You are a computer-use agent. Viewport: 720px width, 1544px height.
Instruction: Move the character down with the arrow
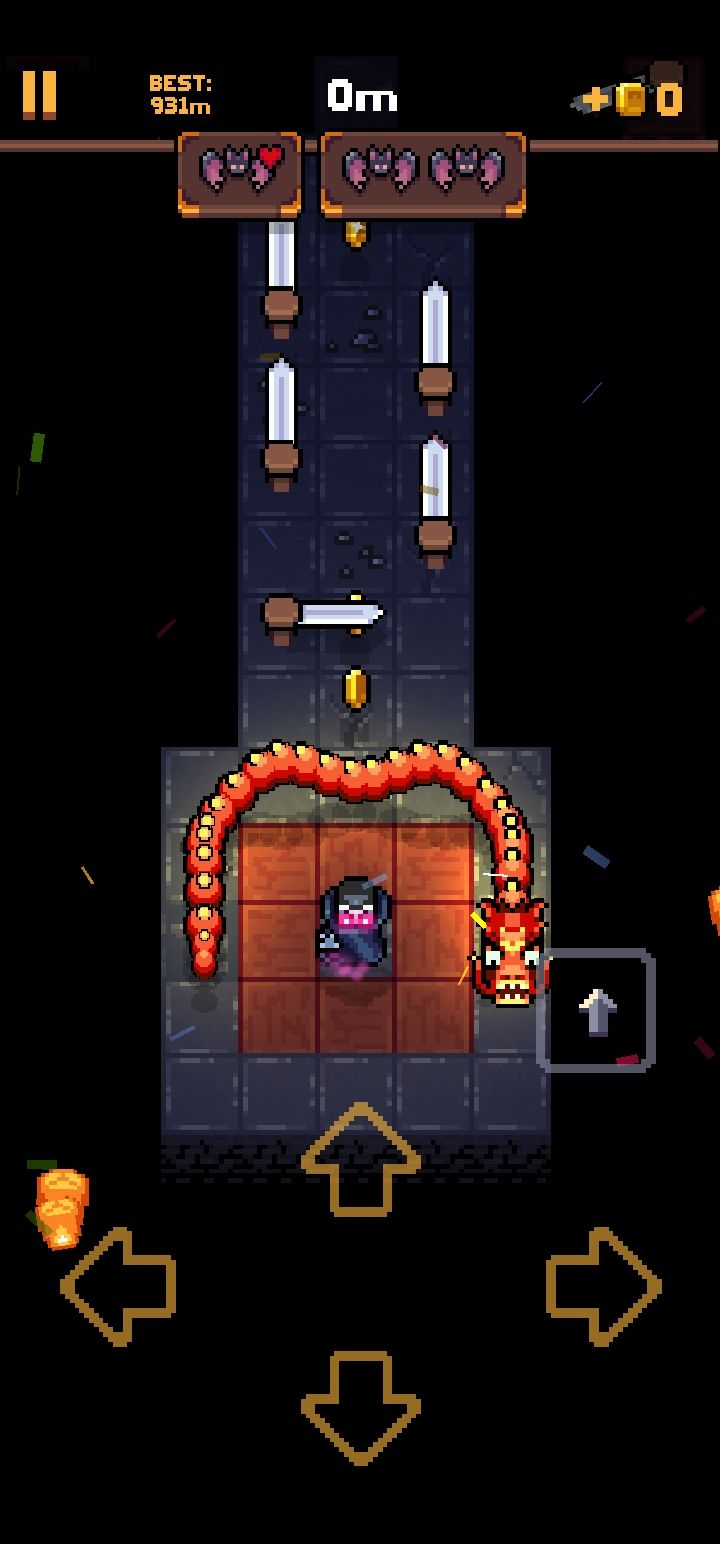[x=360, y=1409]
